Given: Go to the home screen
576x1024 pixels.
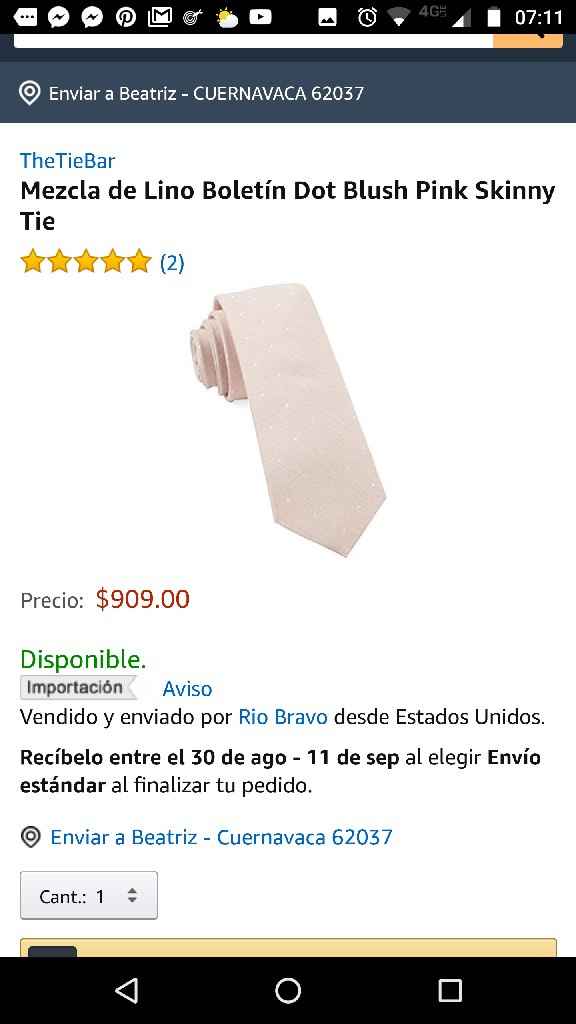Looking at the screenshot, I should tap(288, 990).
